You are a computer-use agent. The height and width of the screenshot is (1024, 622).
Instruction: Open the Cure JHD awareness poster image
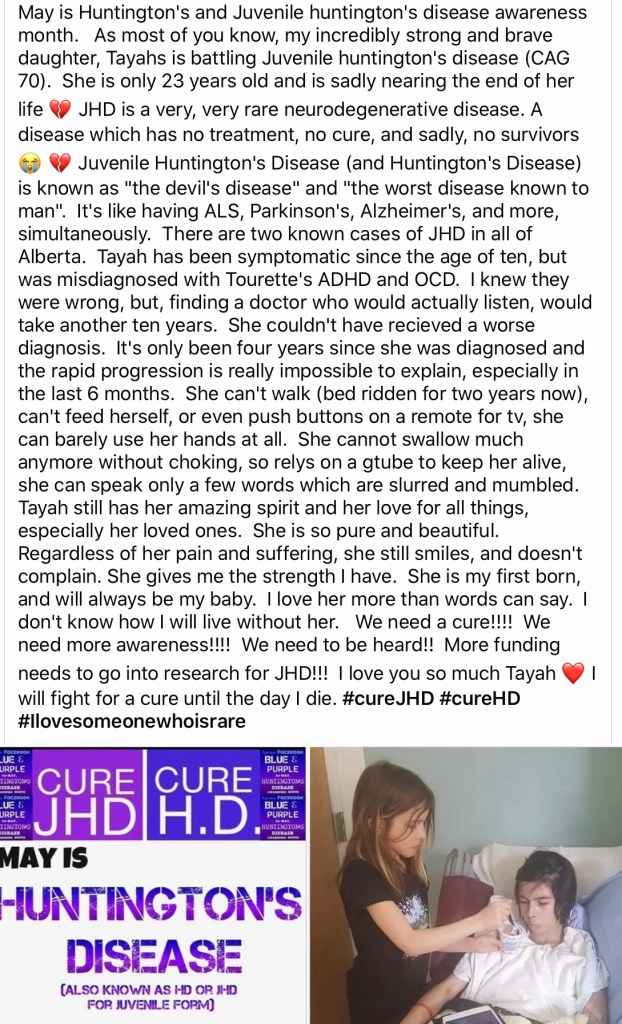(152, 885)
